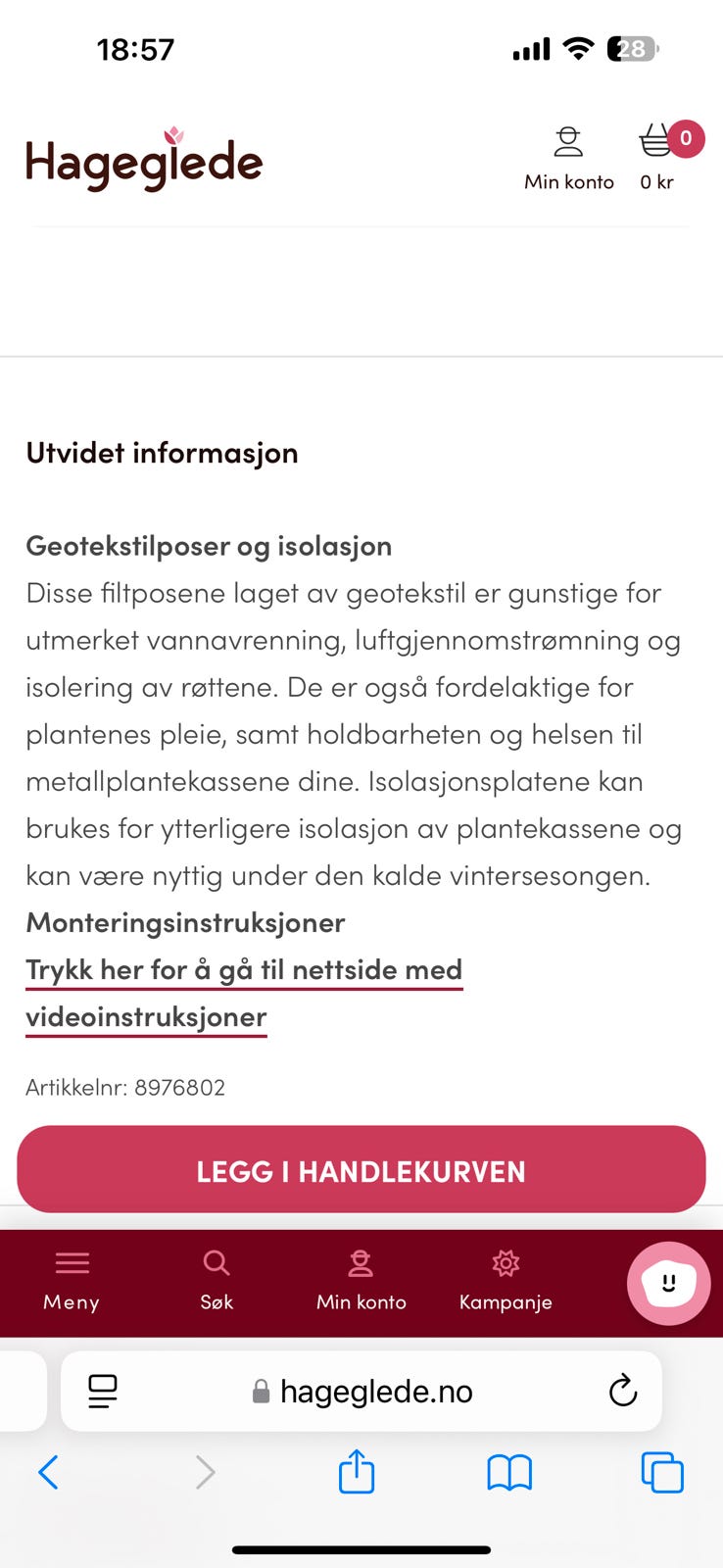
Task: Open the chat bubble assistant icon
Action: [x=668, y=1283]
